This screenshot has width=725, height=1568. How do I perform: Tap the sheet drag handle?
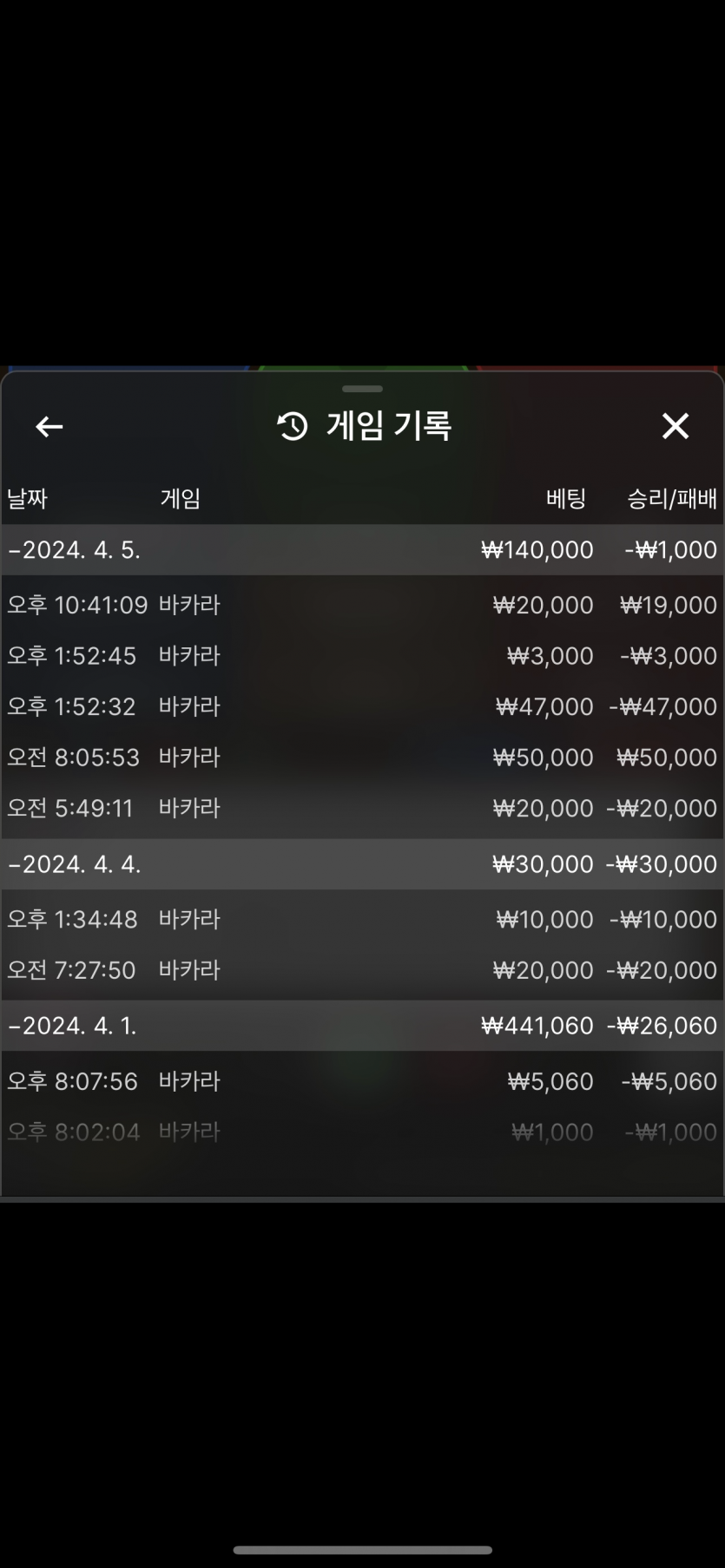click(x=362, y=389)
